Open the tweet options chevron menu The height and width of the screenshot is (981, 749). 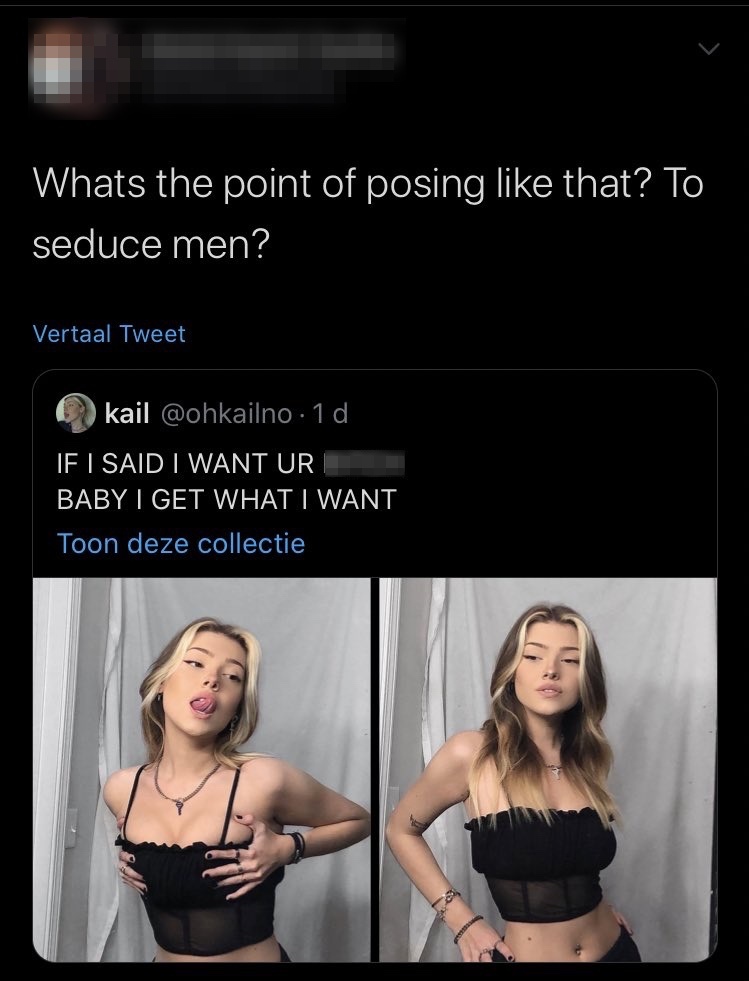[x=707, y=48]
